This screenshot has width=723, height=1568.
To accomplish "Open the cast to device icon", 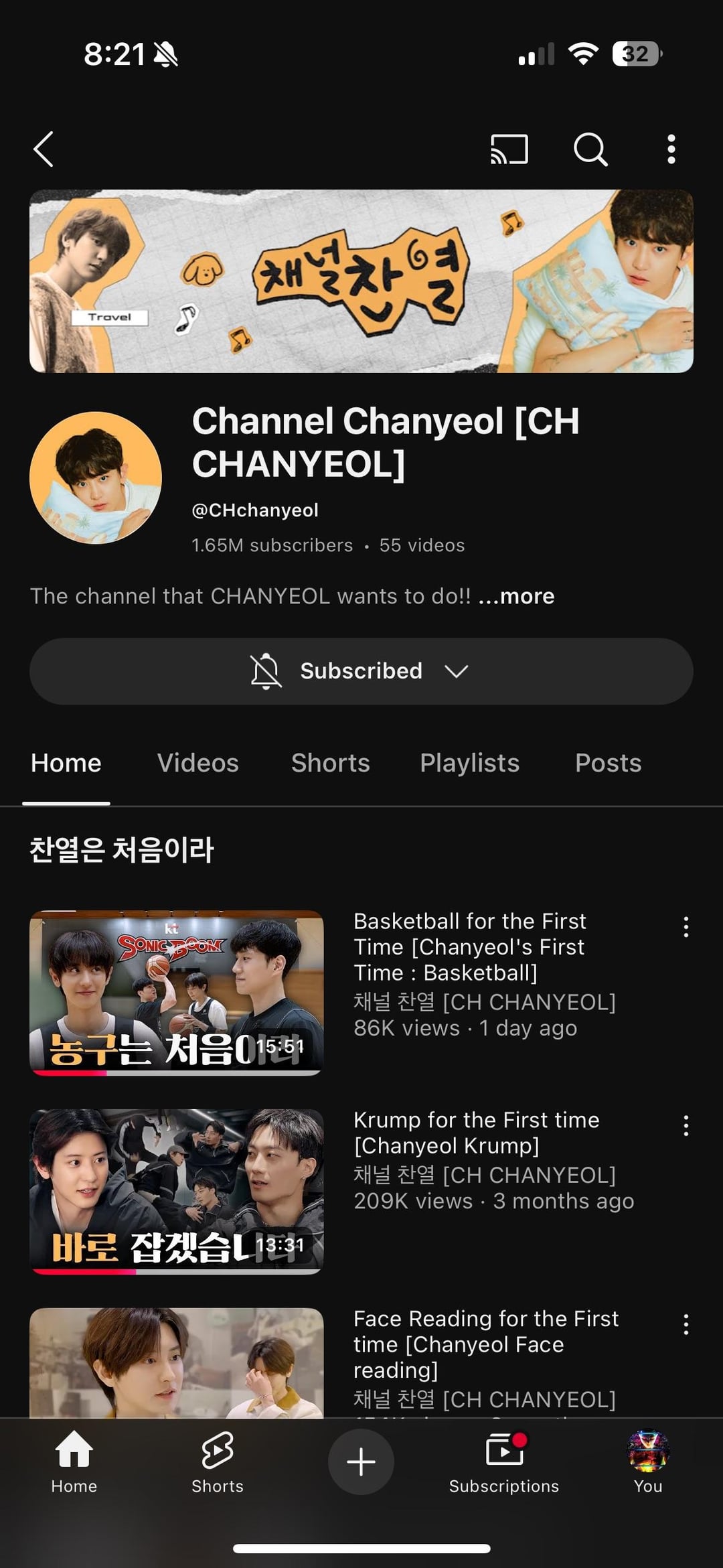I will coord(509,149).
